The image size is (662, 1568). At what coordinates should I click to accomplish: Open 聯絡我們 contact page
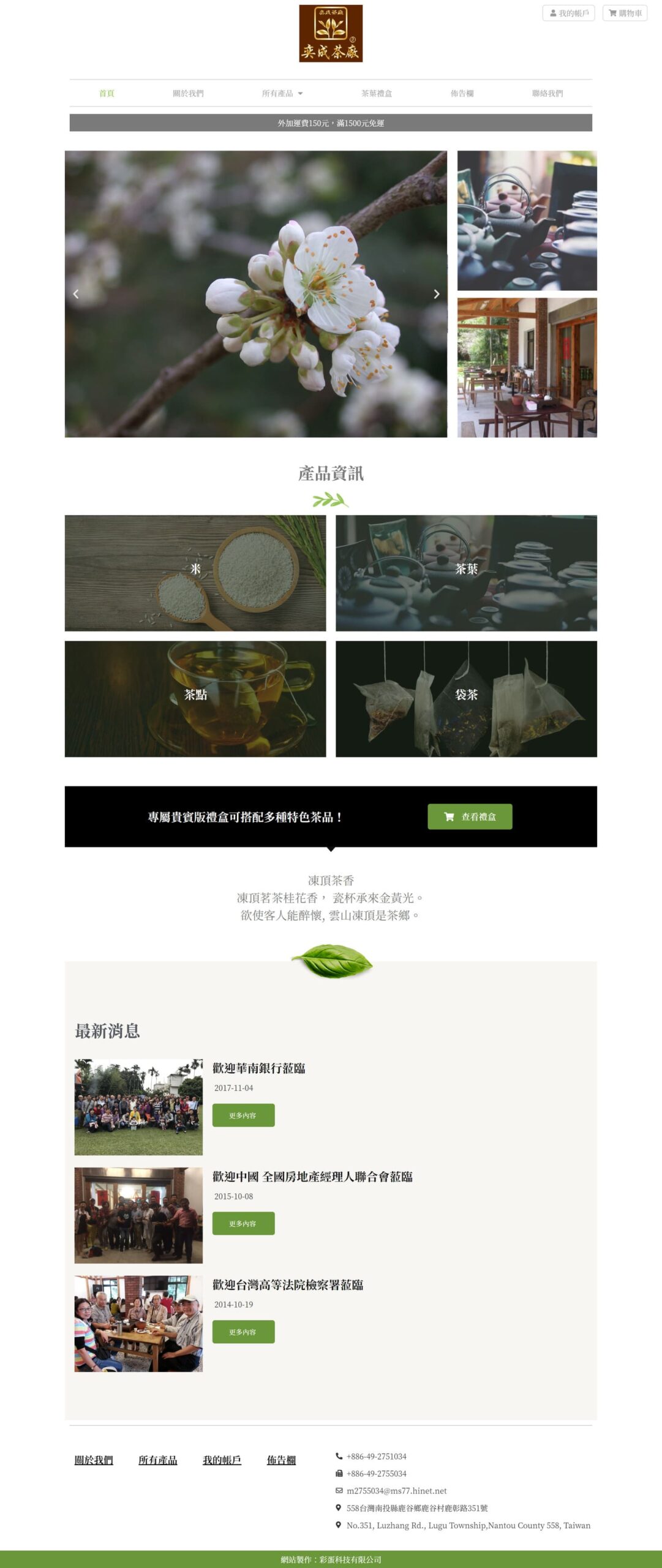tap(547, 93)
